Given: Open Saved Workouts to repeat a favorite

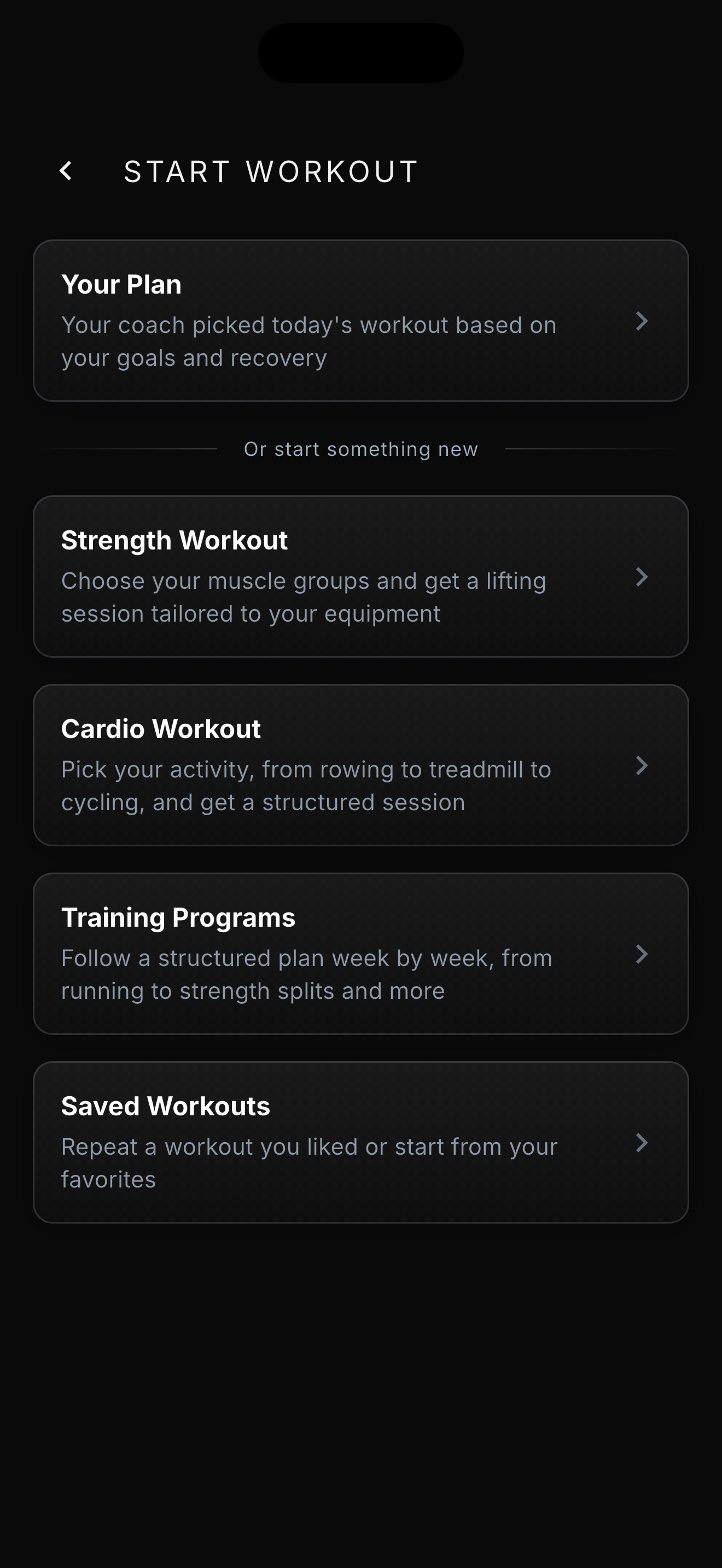Looking at the screenshot, I should [x=361, y=1143].
